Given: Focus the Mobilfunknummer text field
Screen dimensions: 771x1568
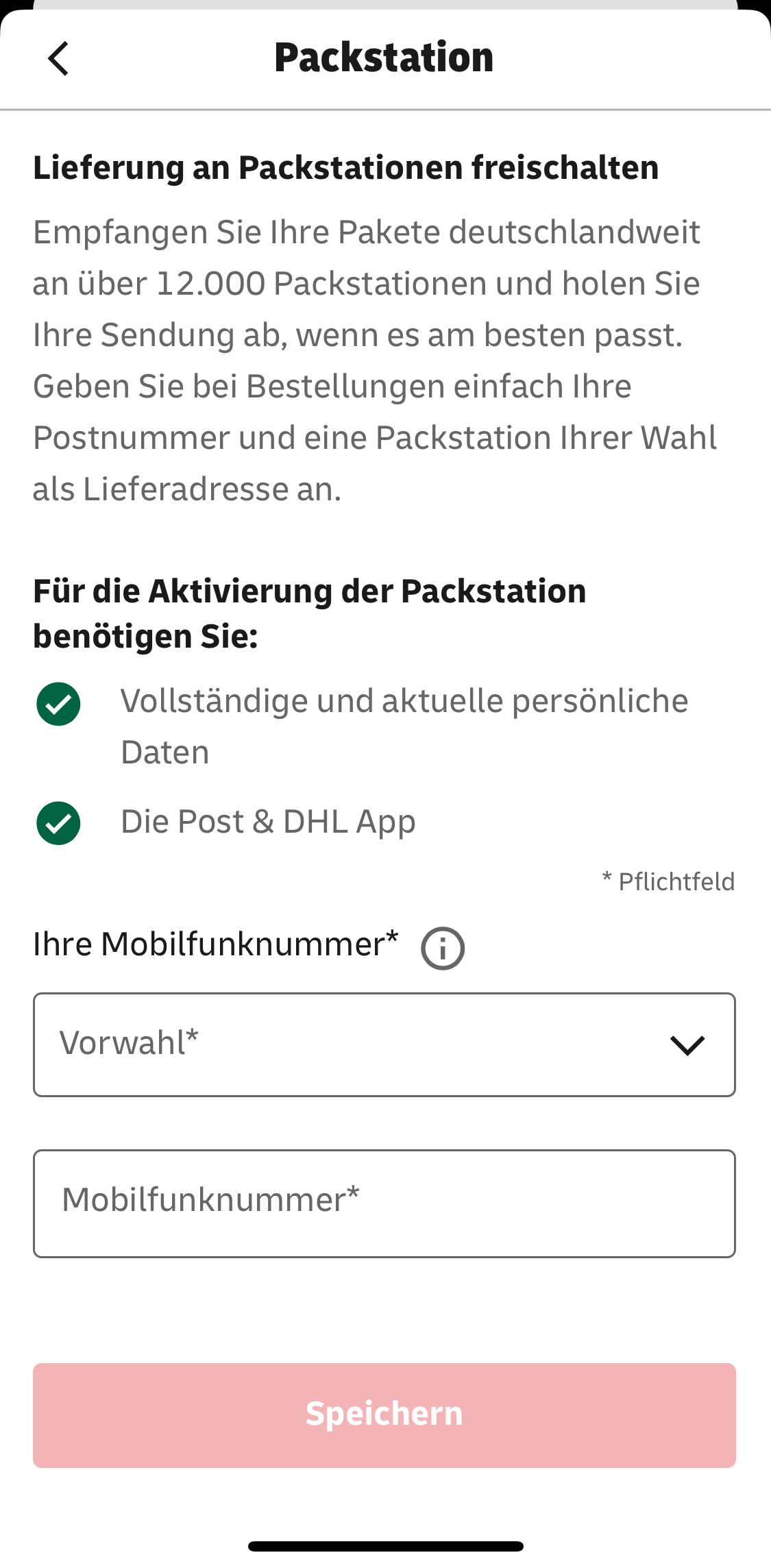Looking at the screenshot, I should [384, 1203].
